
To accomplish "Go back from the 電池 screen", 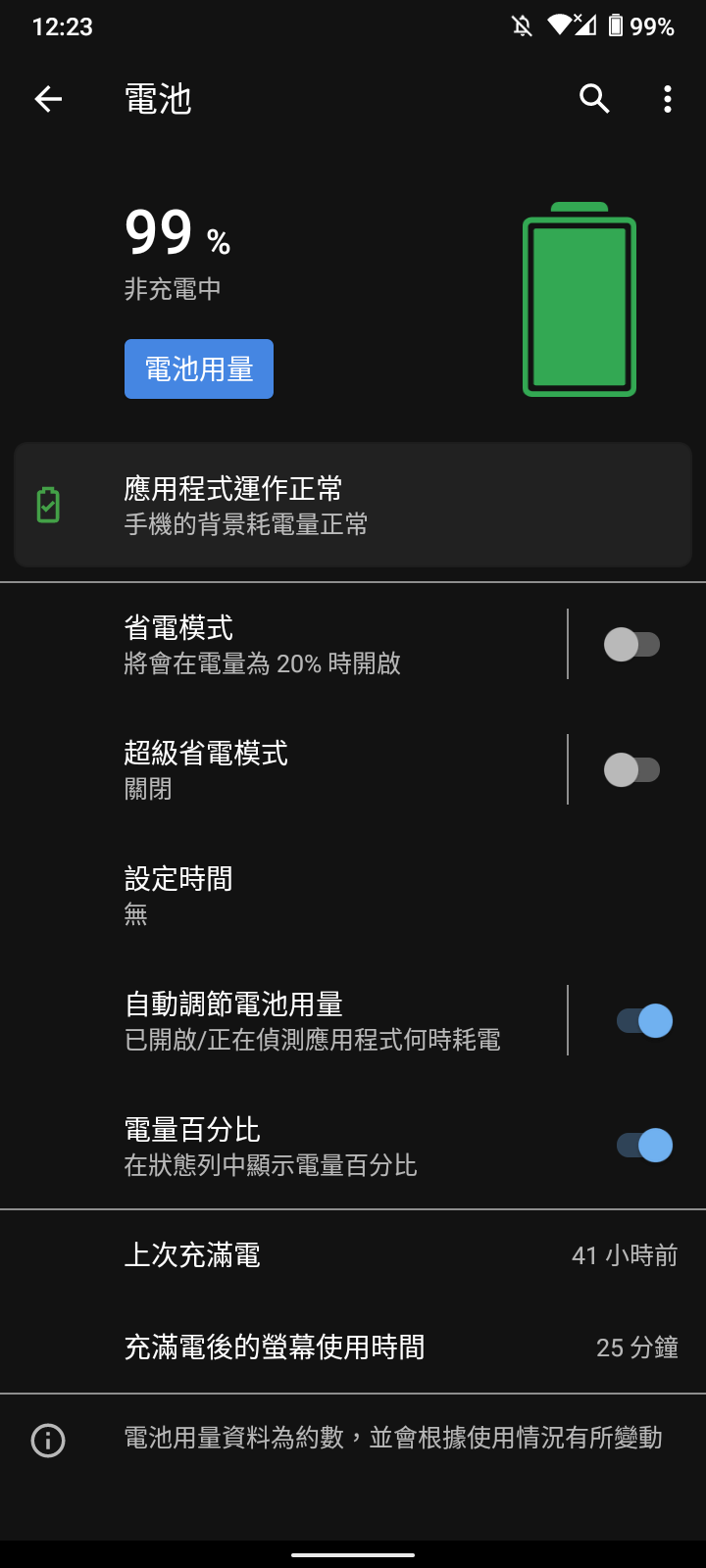I will [48, 99].
